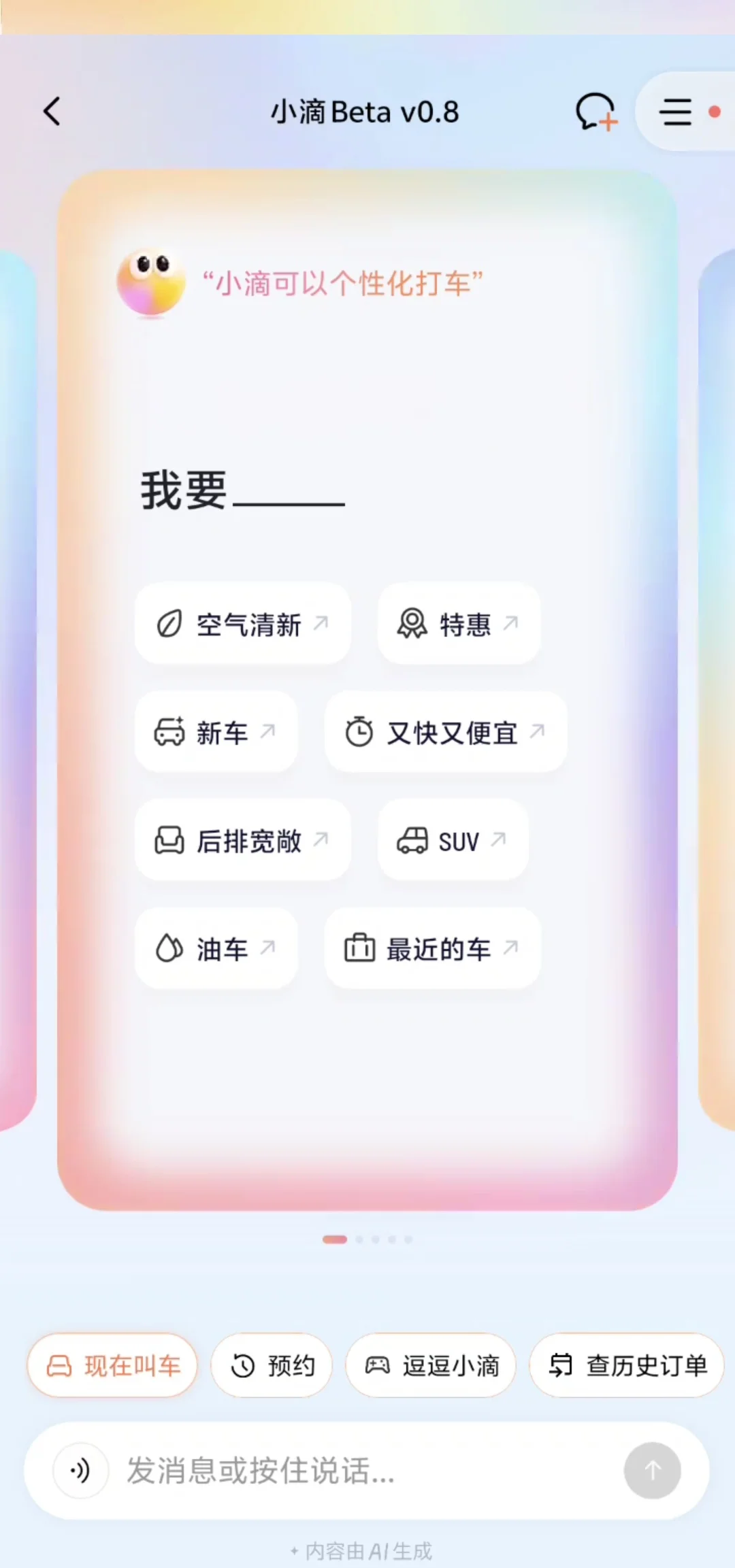735x1568 pixels.
Task: Tap the message input field 发消息或按住说话
Action: click(306, 1471)
